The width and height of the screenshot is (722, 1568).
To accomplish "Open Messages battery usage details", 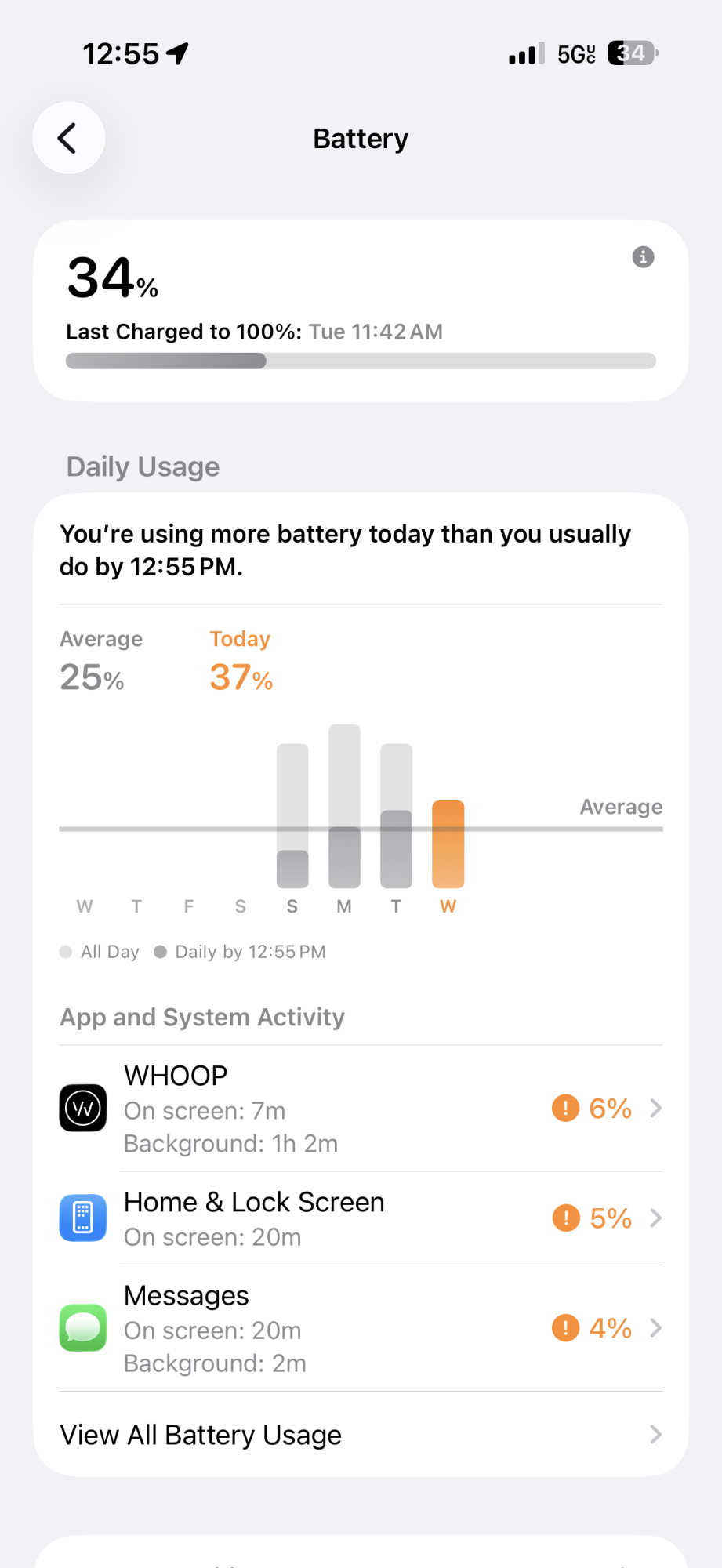I will 361,1328.
